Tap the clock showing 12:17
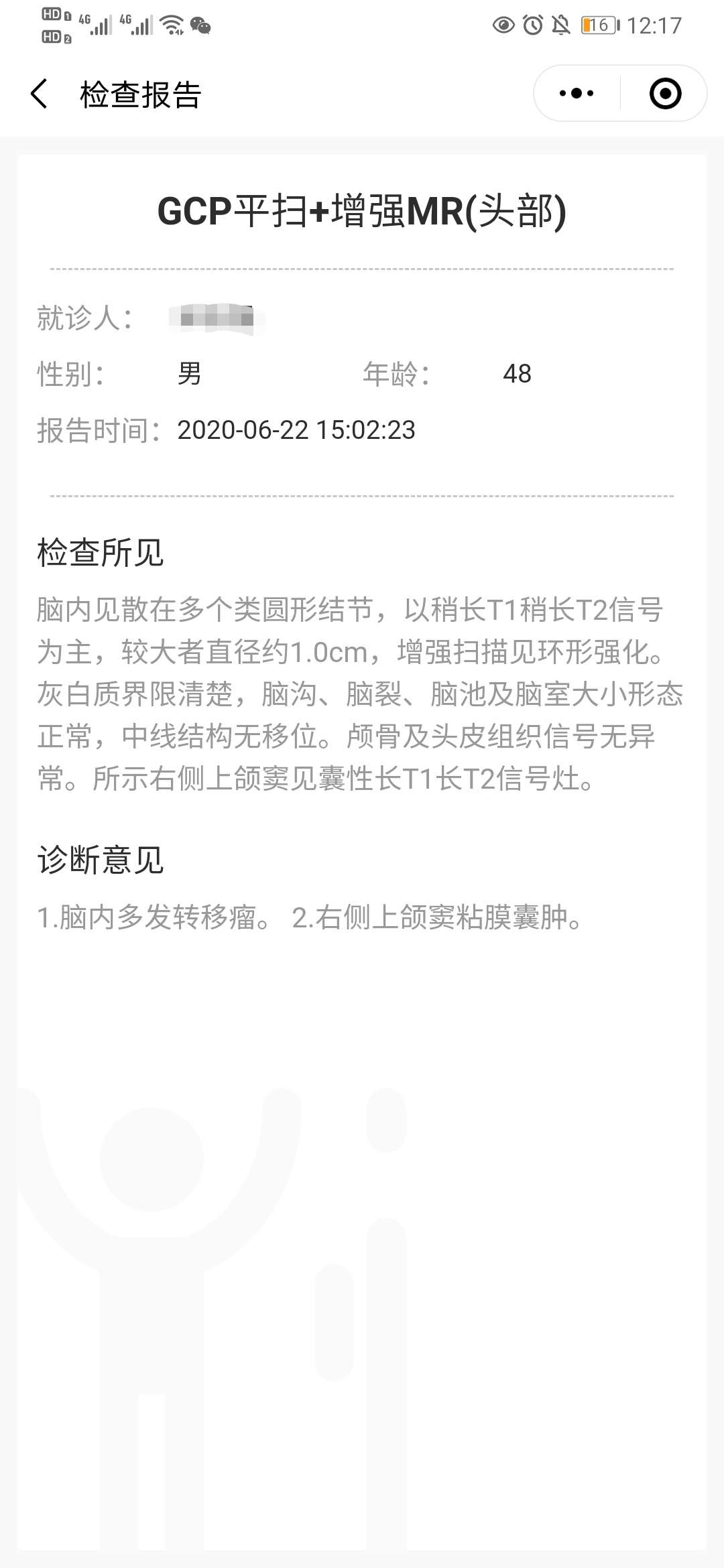Screen dimensions: 724x1568 coord(654,27)
